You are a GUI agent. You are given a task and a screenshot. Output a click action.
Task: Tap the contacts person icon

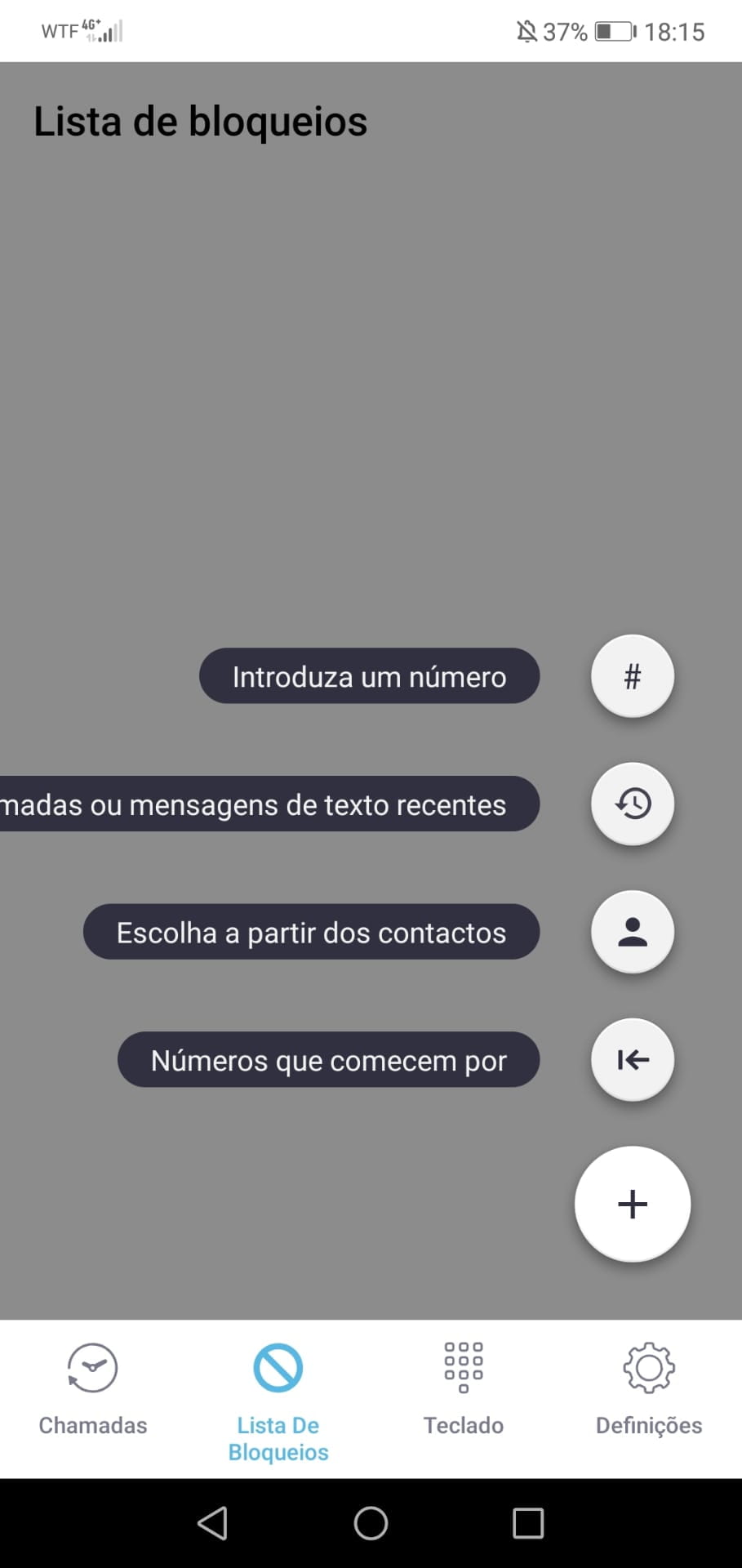coord(632,932)
